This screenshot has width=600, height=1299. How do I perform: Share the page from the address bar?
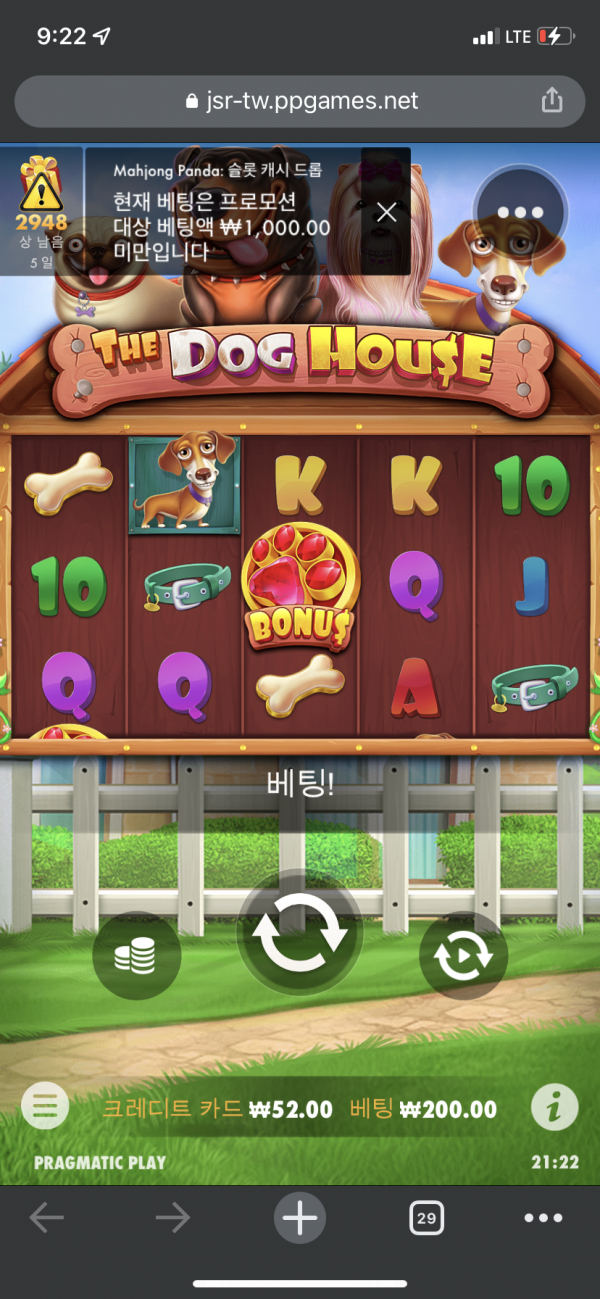(x=551, y=101)
